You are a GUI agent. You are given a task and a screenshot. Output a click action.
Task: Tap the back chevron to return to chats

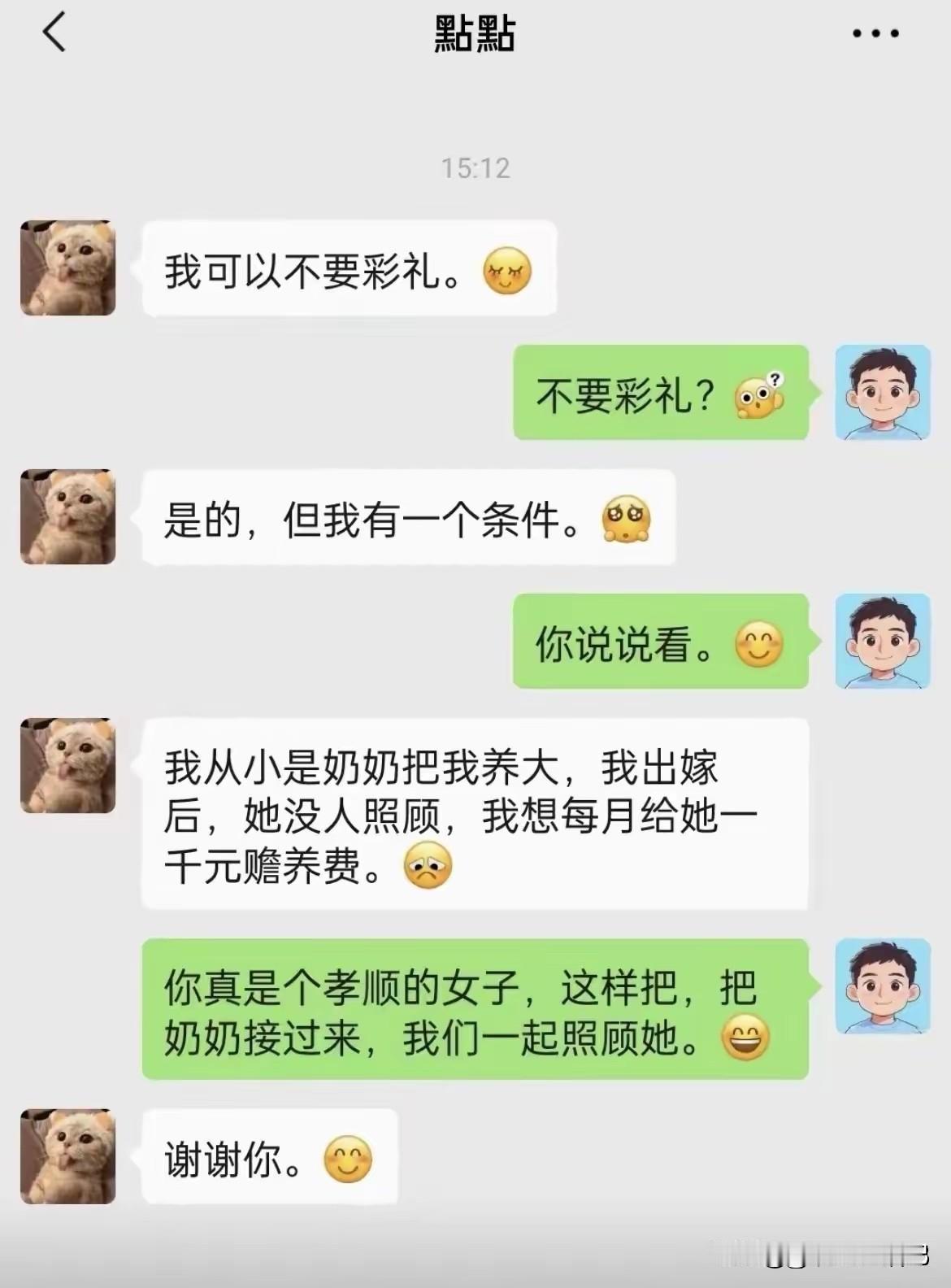[54, 34]
